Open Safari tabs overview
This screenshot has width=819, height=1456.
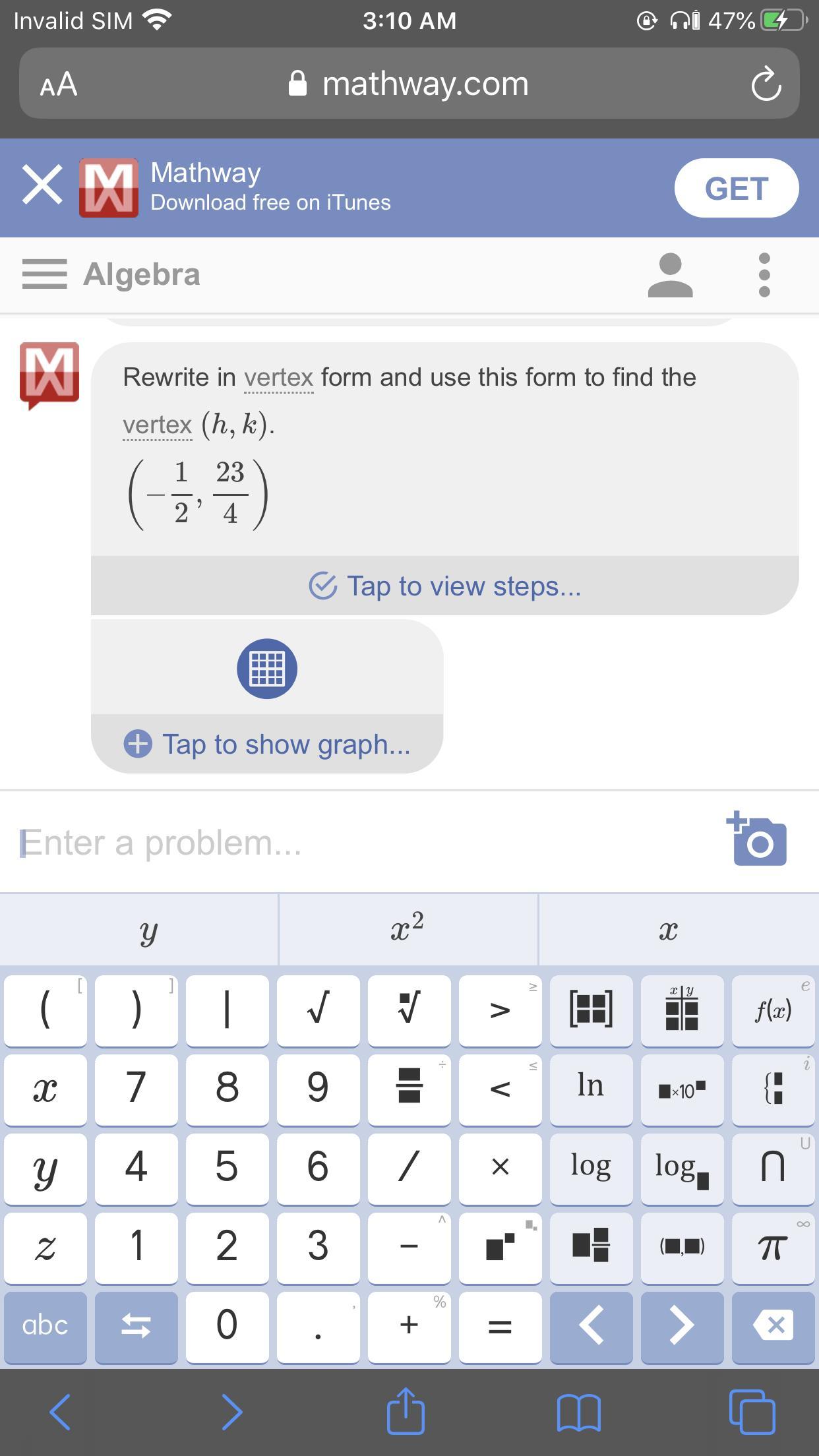(x=751, y=1412)
